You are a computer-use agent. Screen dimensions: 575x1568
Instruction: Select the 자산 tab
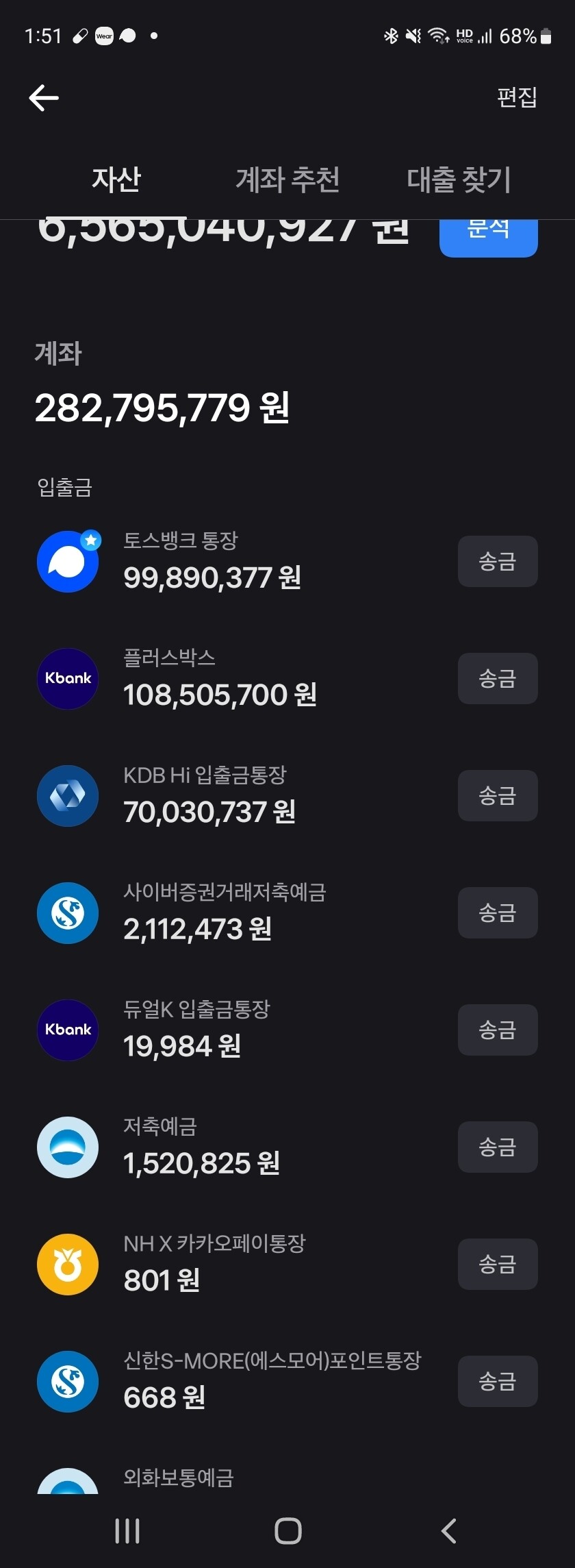[116, 179]
